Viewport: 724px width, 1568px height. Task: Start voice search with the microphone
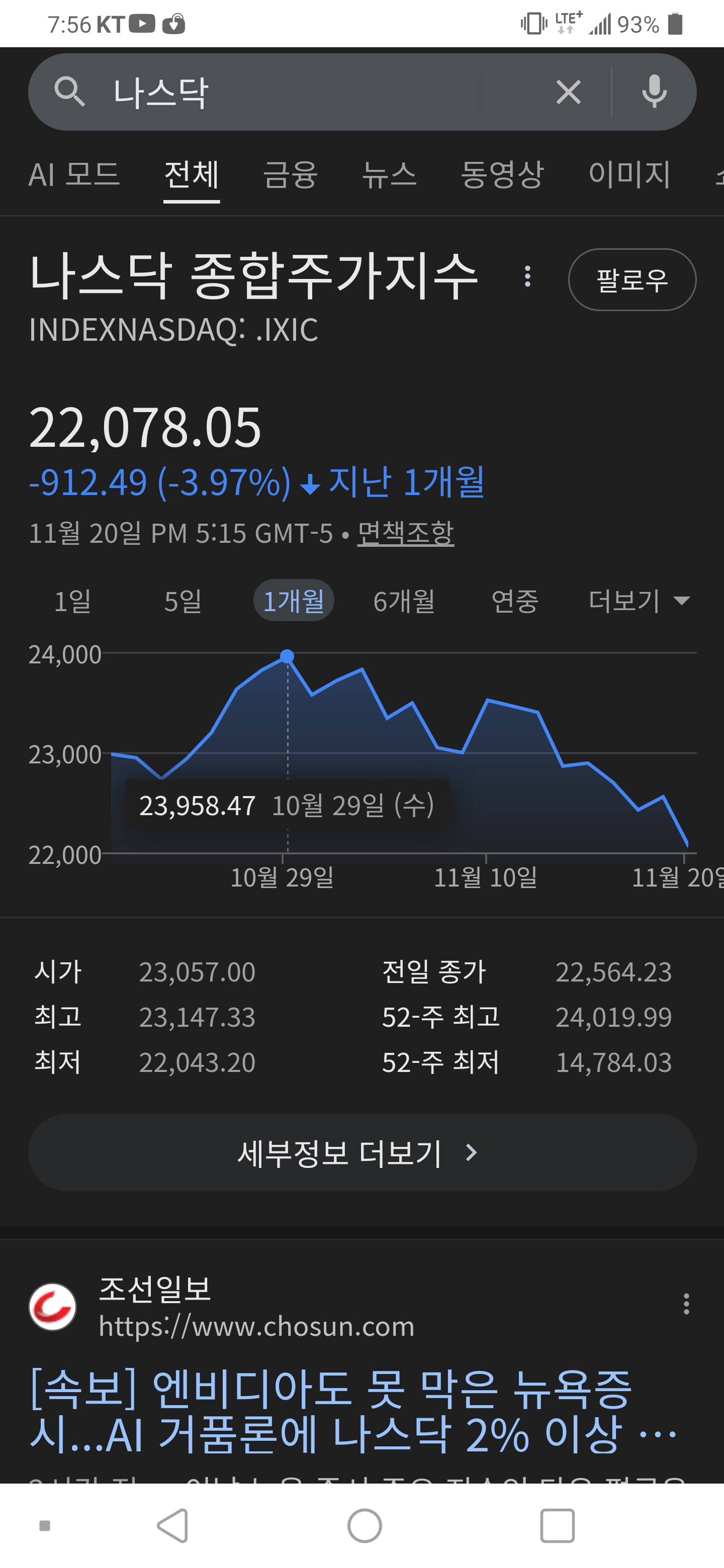coord(654,92)
